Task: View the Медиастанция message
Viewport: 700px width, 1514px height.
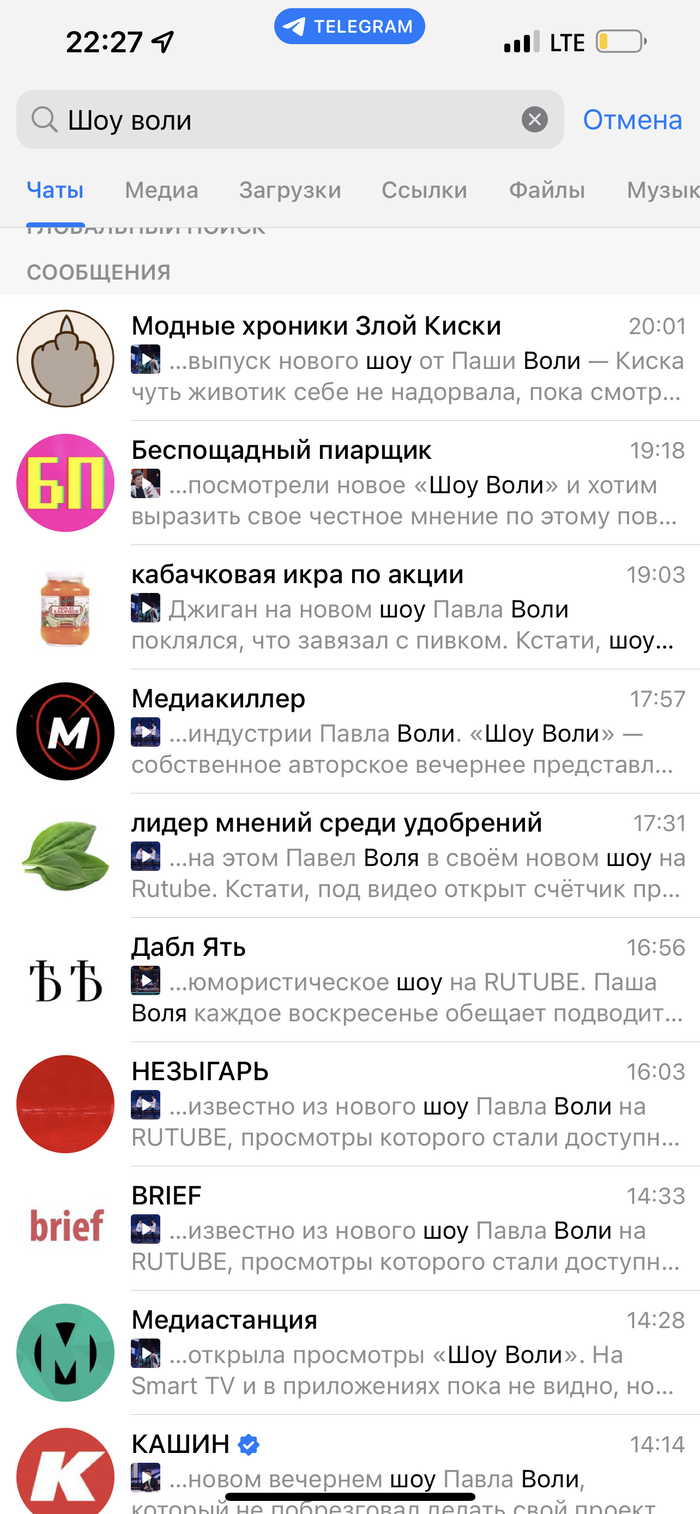Action: pos(400,1352)
